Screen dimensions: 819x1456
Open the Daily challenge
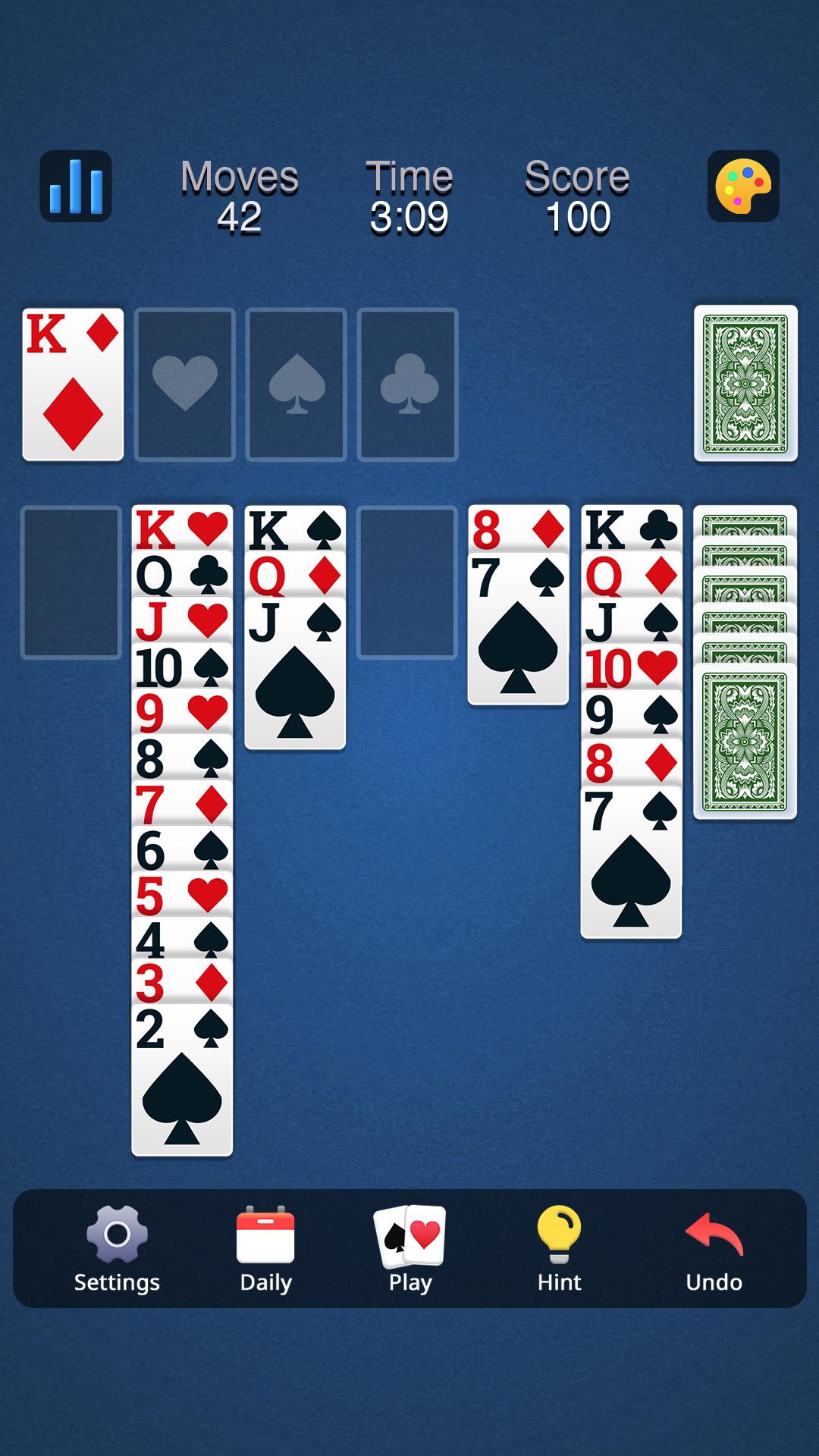point(265,1249)
